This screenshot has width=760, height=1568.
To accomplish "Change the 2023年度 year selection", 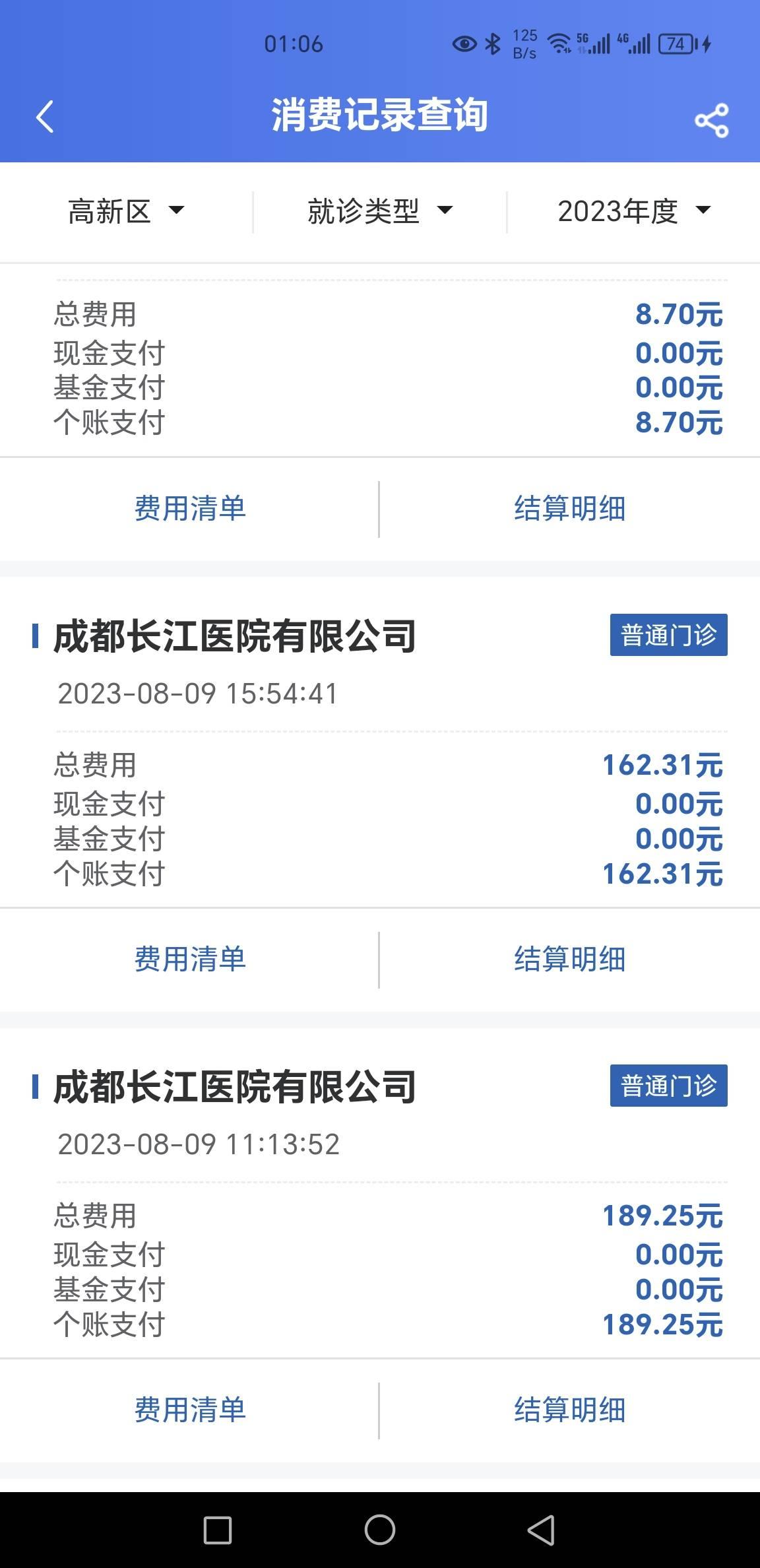I will coord(633,212).
